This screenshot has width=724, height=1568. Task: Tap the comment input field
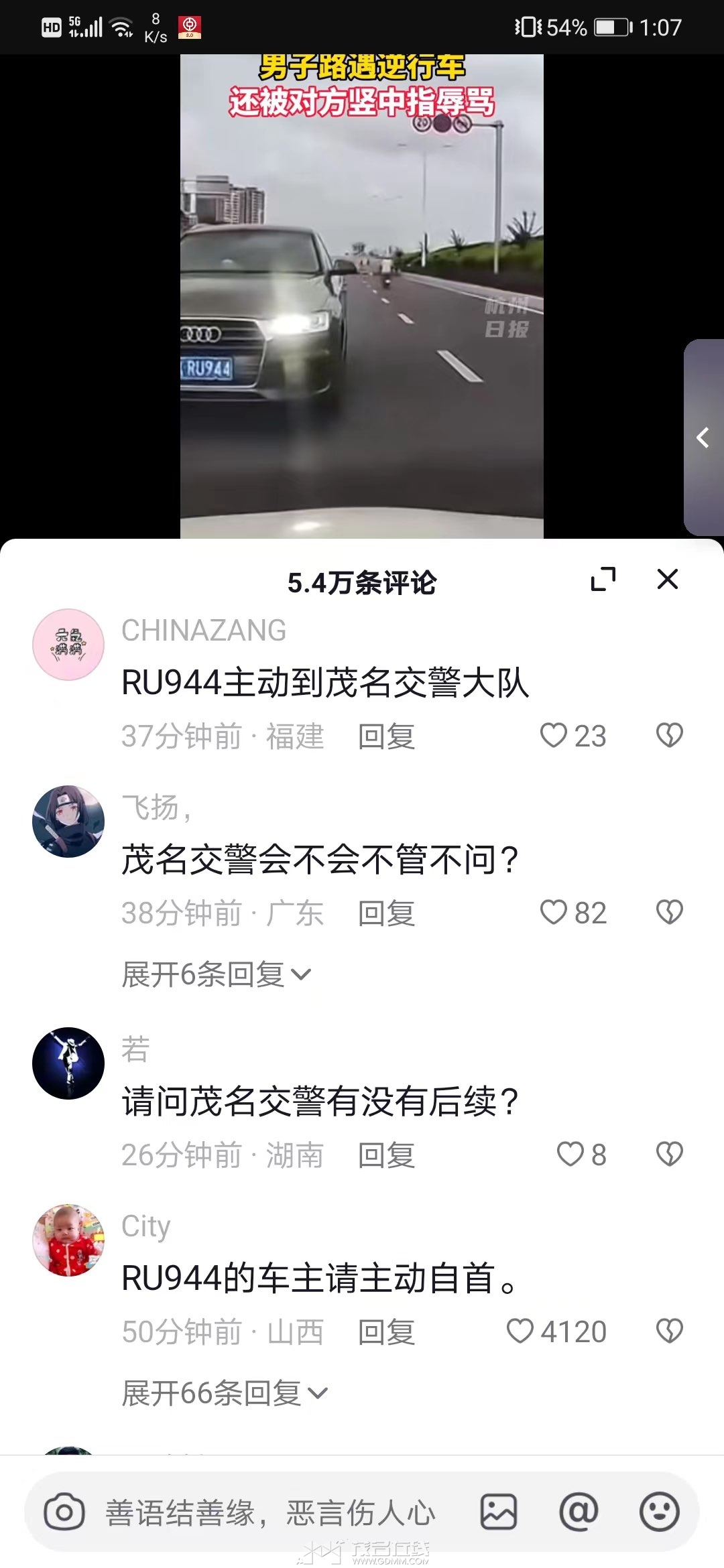(270, 1512)
